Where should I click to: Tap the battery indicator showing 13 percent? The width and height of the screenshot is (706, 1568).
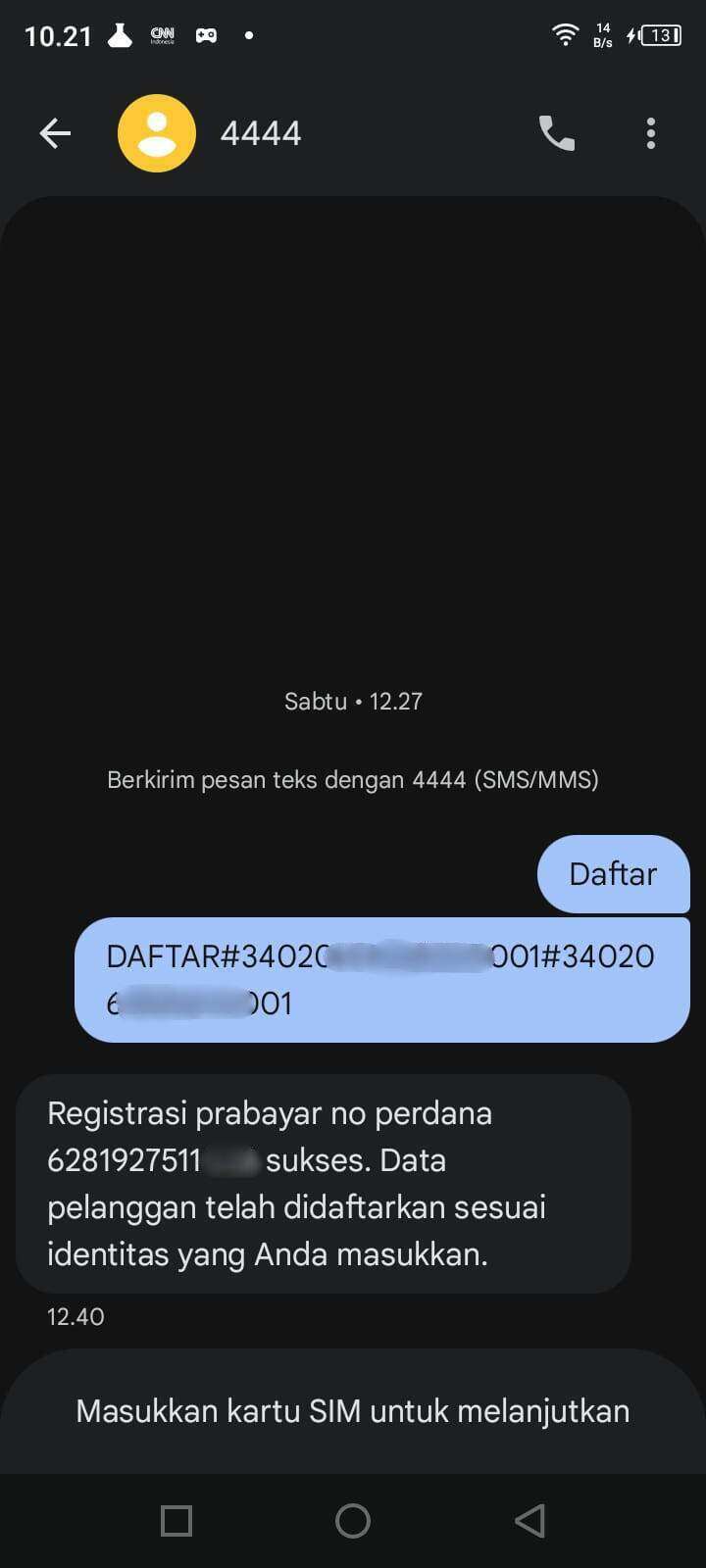click(x=655, y=34)
